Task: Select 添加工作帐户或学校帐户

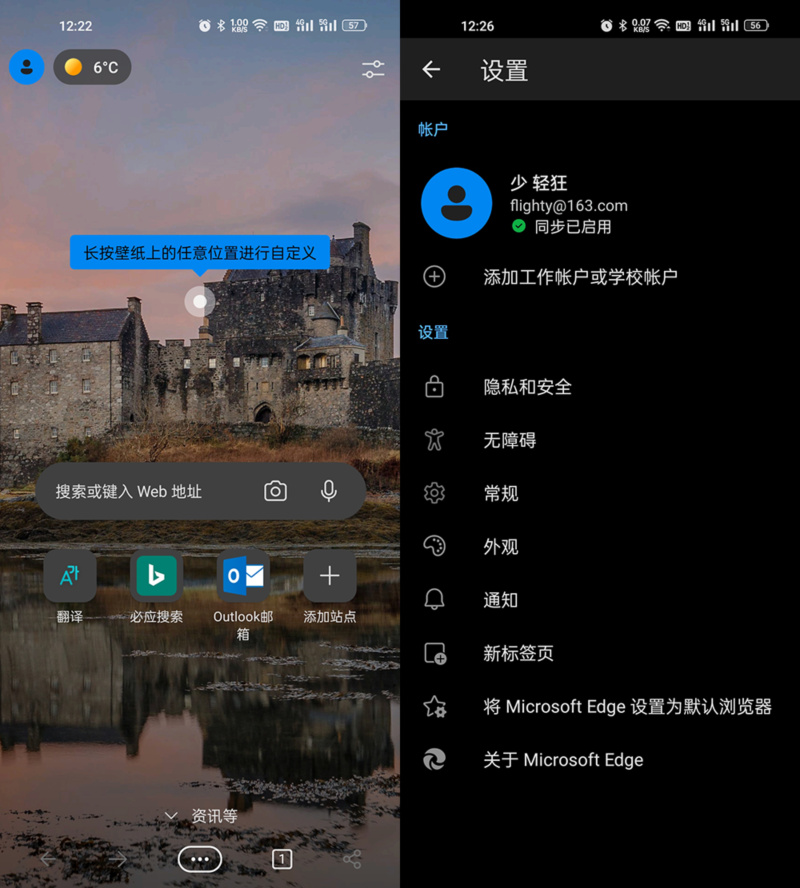Action: click(580, 277)
